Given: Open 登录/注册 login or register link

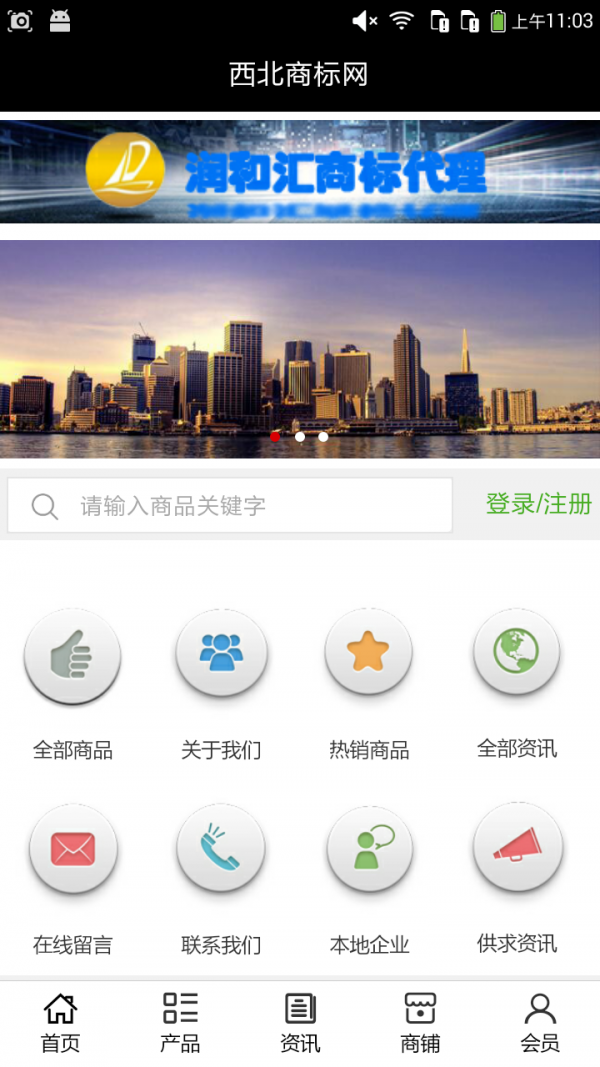Looking at the screenshot, I should click(538, 504).
